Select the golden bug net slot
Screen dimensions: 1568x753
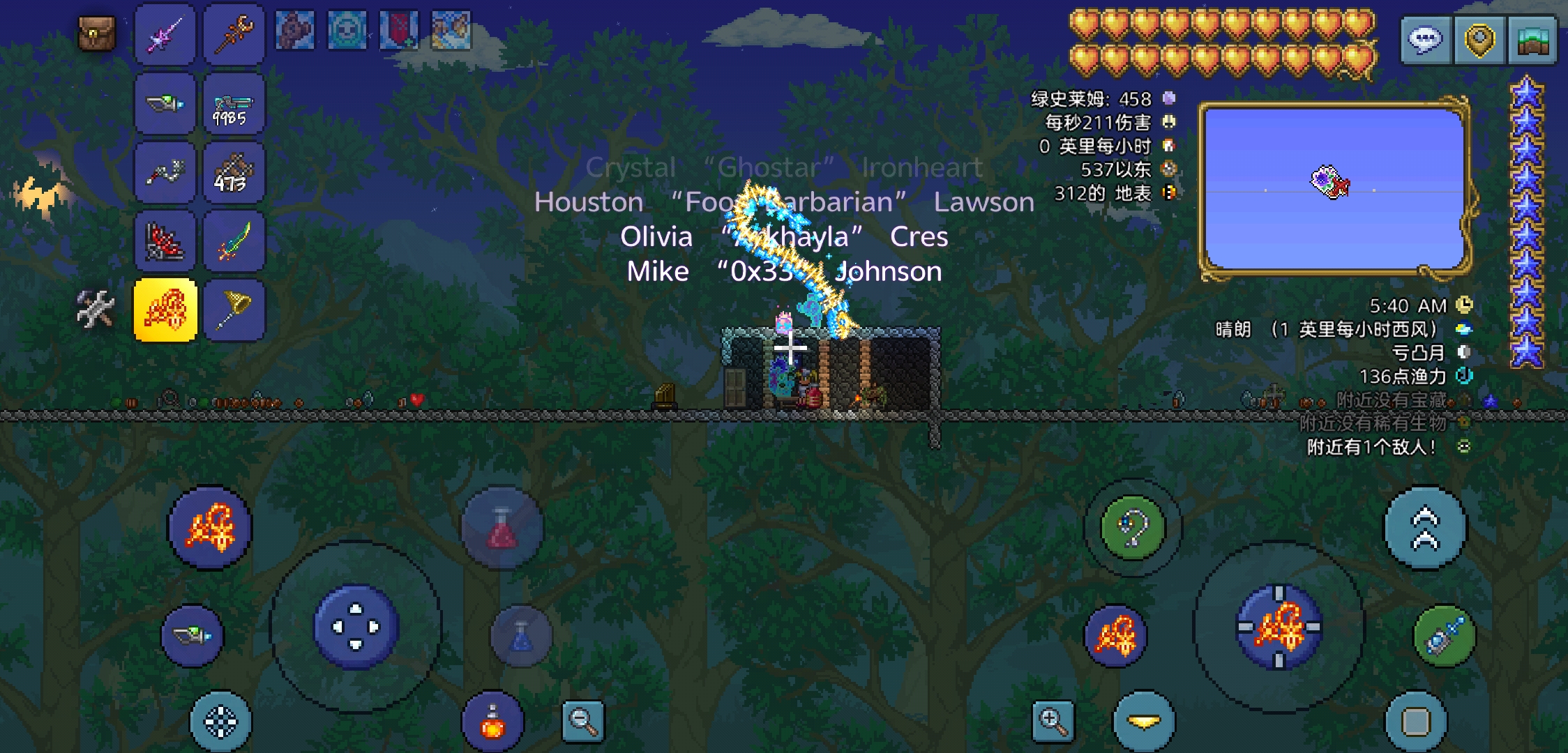[x=234, y=310]
